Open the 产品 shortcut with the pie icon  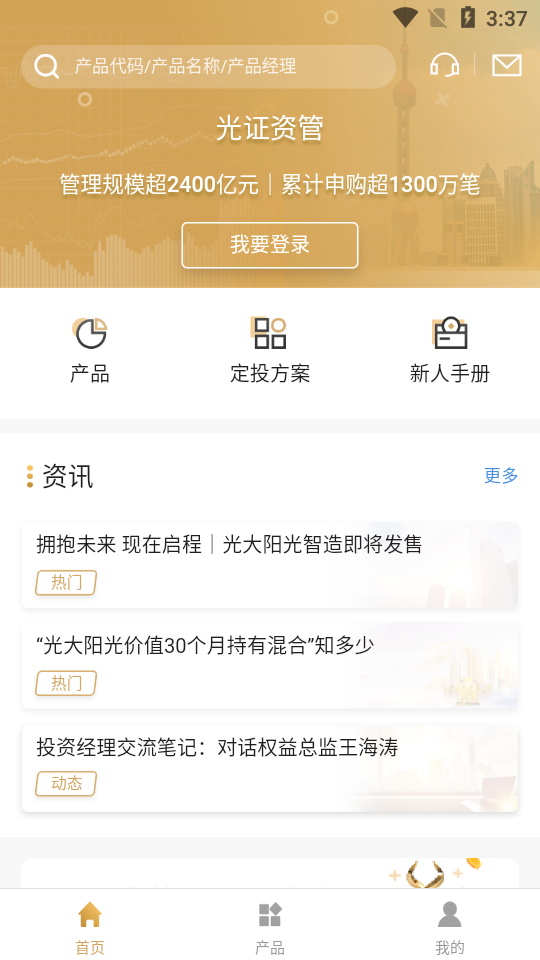click(90, 351)
